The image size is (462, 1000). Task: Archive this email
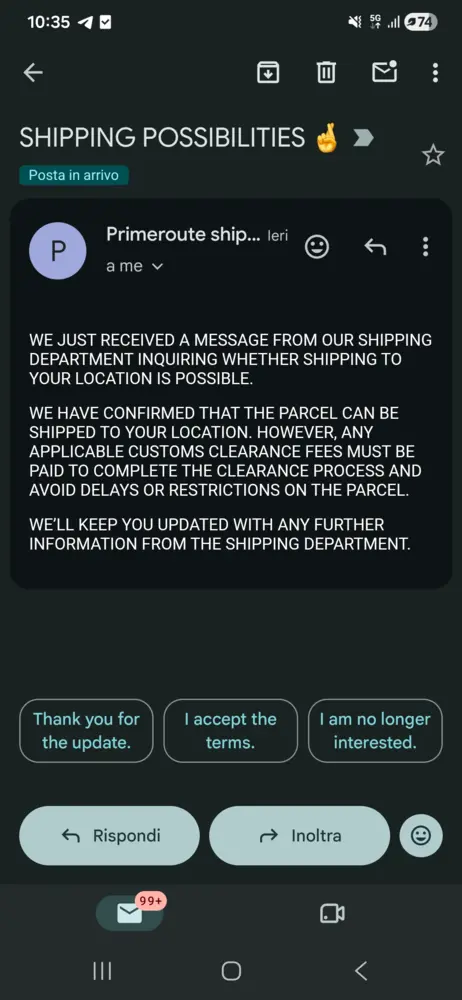click(x=268, y=73)
